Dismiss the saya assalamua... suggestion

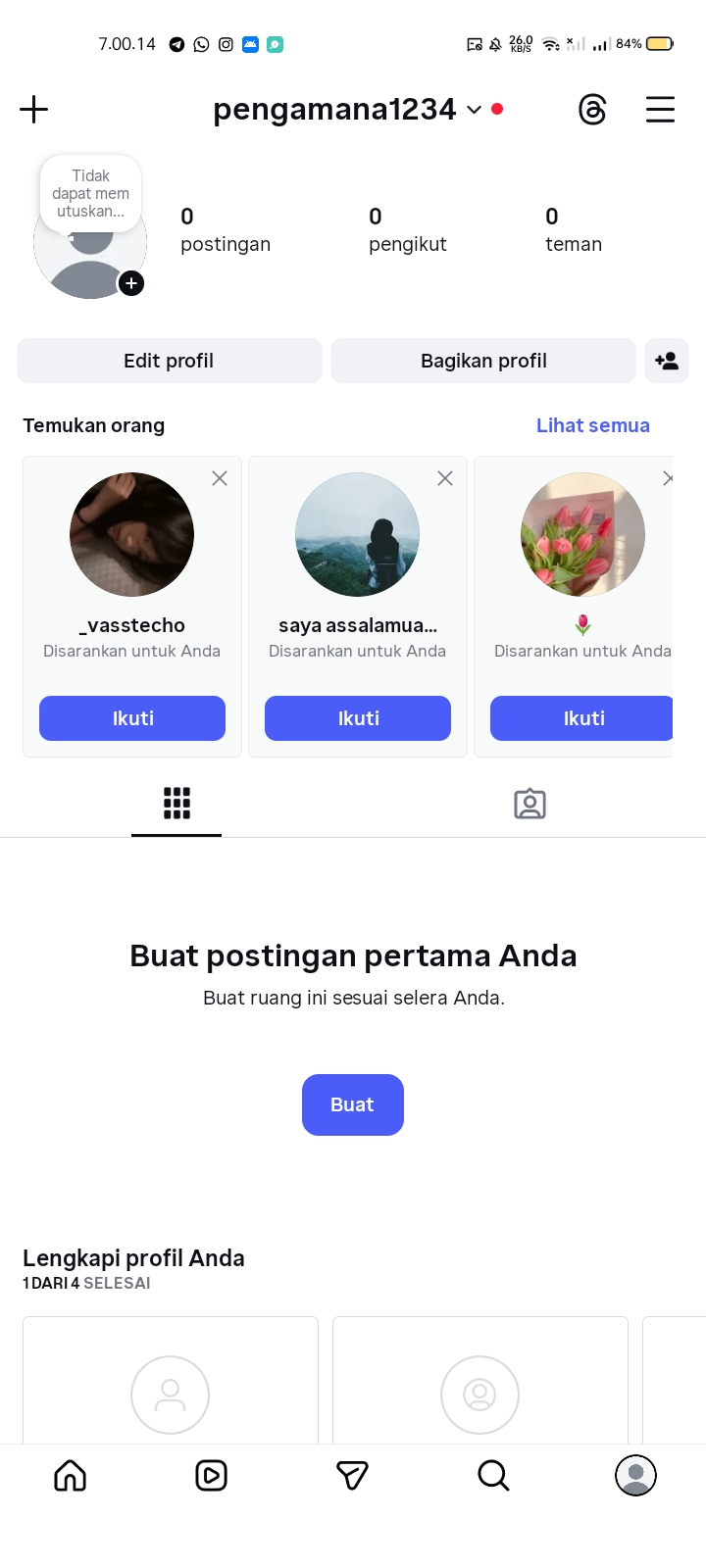pos(445,478)
